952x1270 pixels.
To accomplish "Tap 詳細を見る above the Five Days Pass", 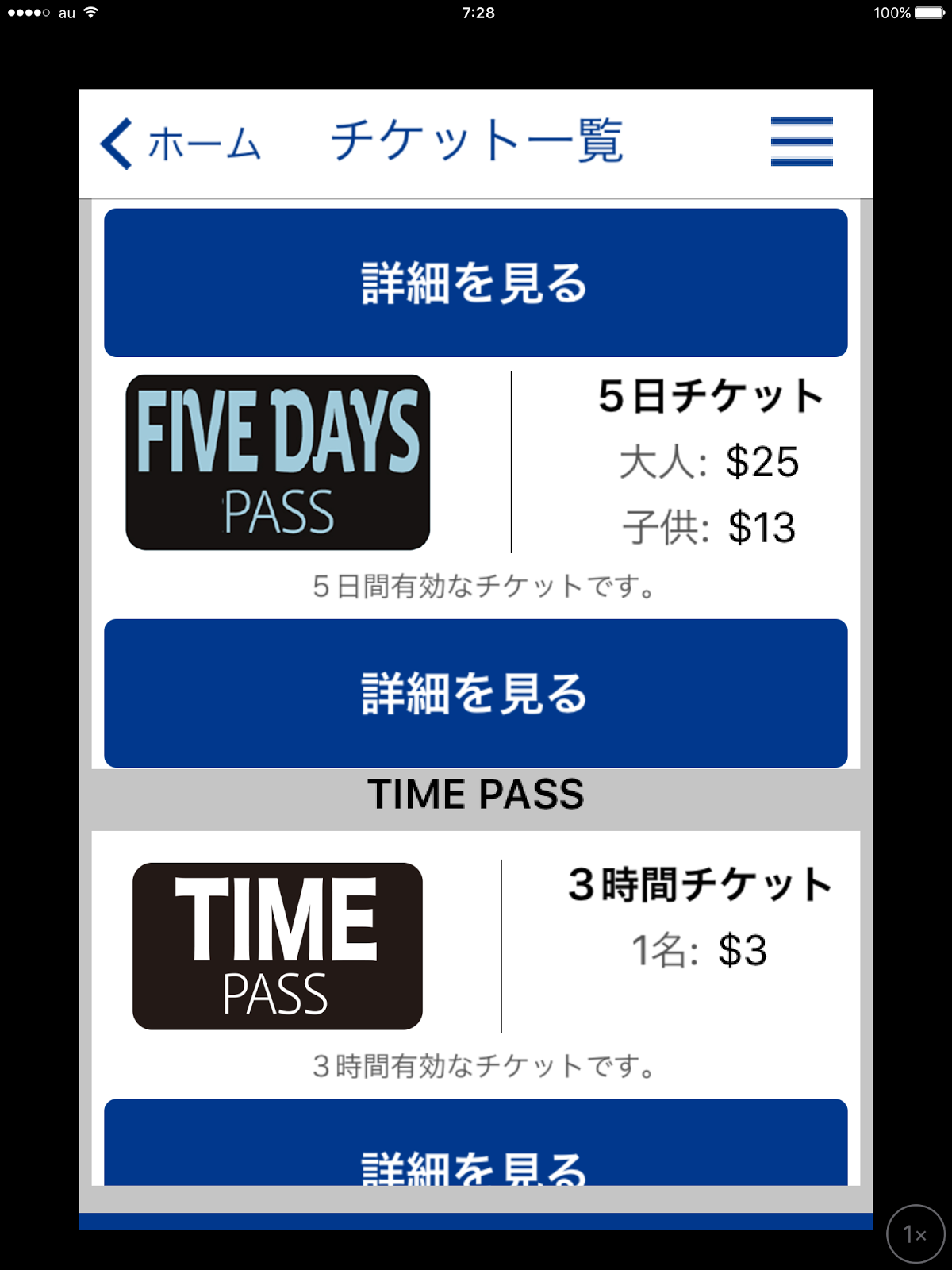I will [x=476, y=283].
